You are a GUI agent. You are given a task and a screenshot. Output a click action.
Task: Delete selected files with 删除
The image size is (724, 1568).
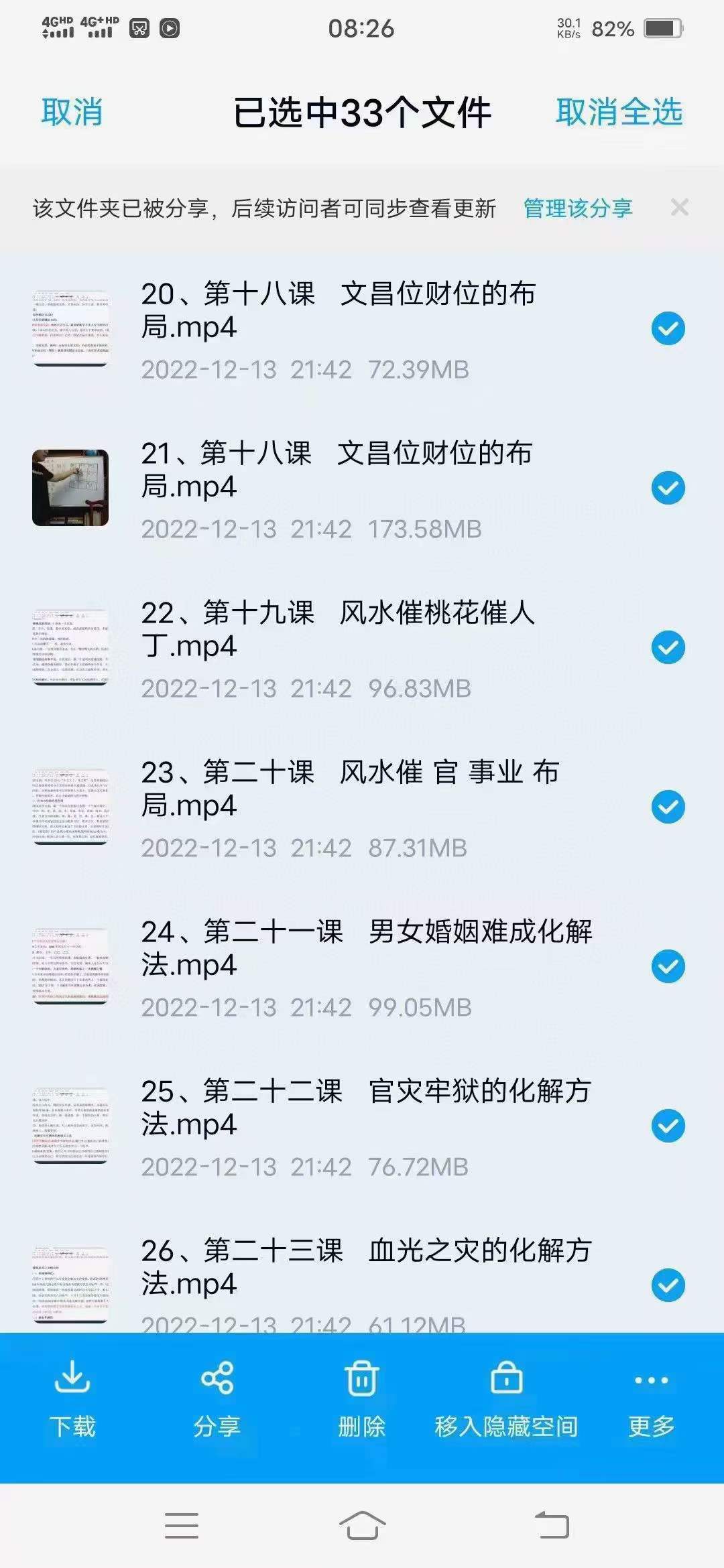(x=361, y=1400)
